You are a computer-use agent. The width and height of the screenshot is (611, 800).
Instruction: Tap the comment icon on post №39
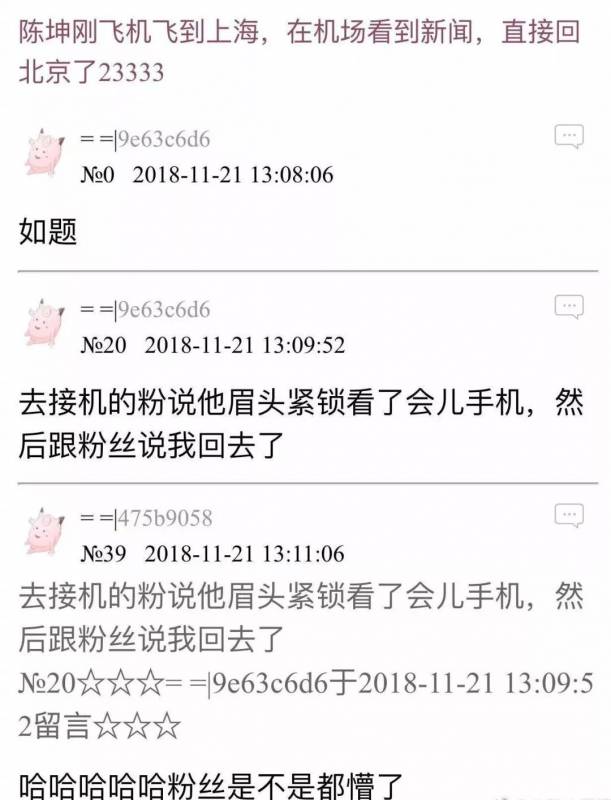570,515
